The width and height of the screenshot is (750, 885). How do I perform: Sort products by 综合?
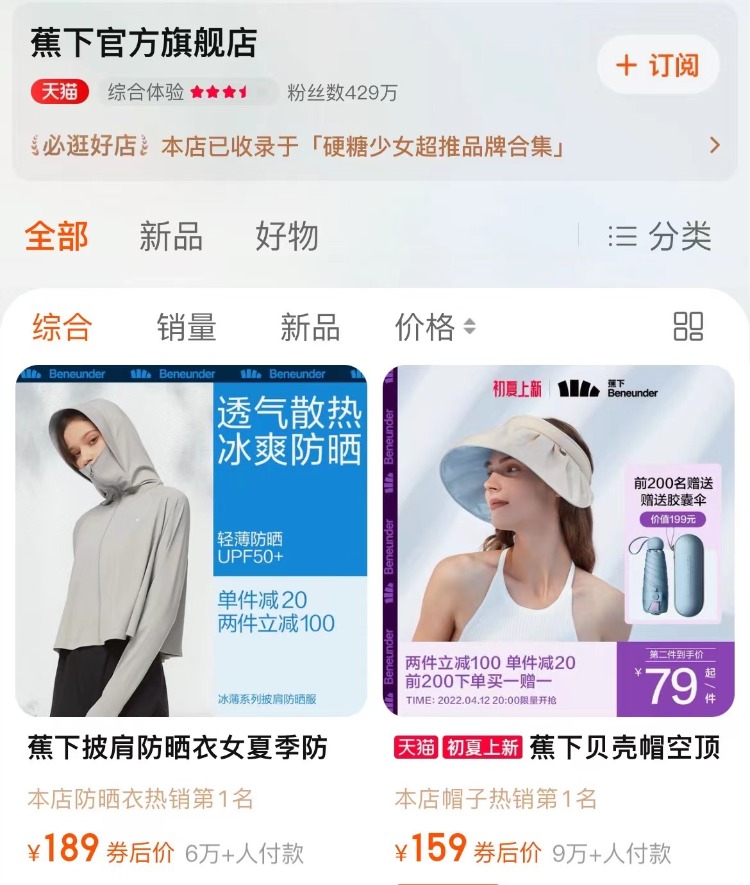tap(62, 327)
